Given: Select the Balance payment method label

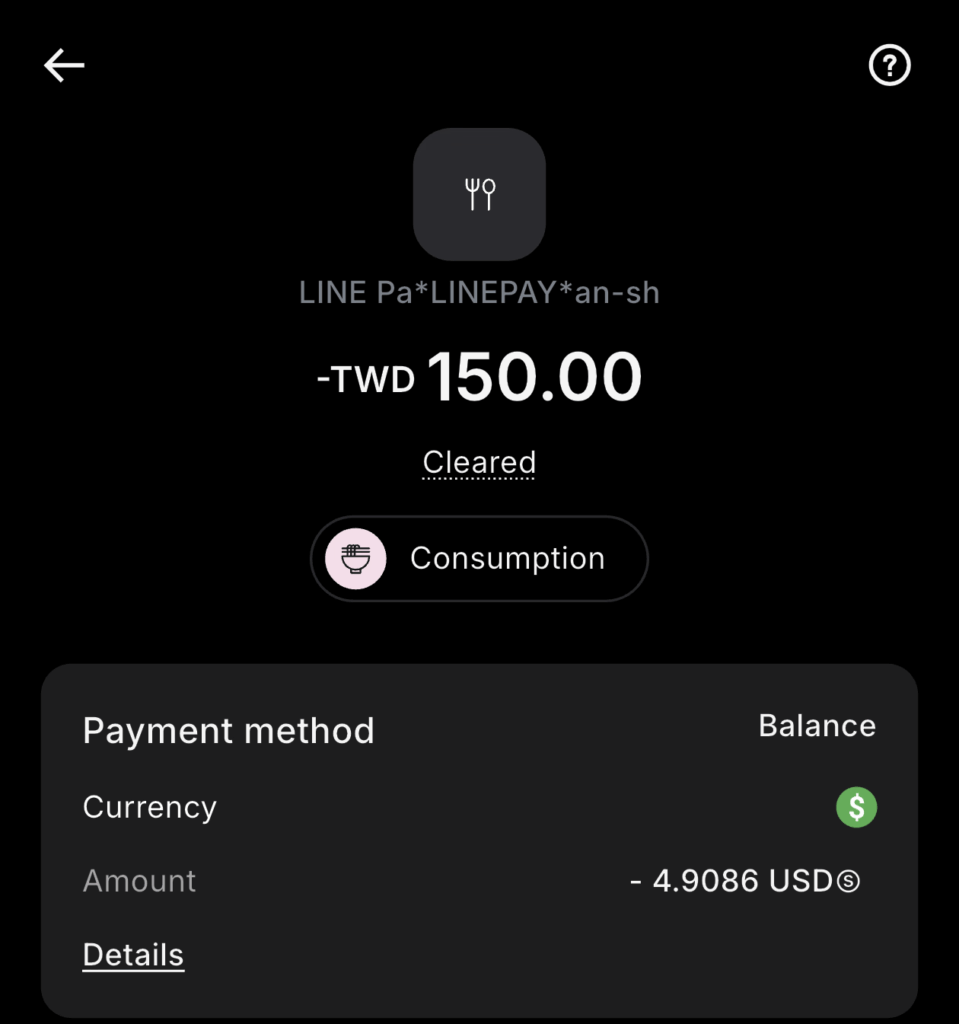Looking at the screenshot, I should (817, 725).
